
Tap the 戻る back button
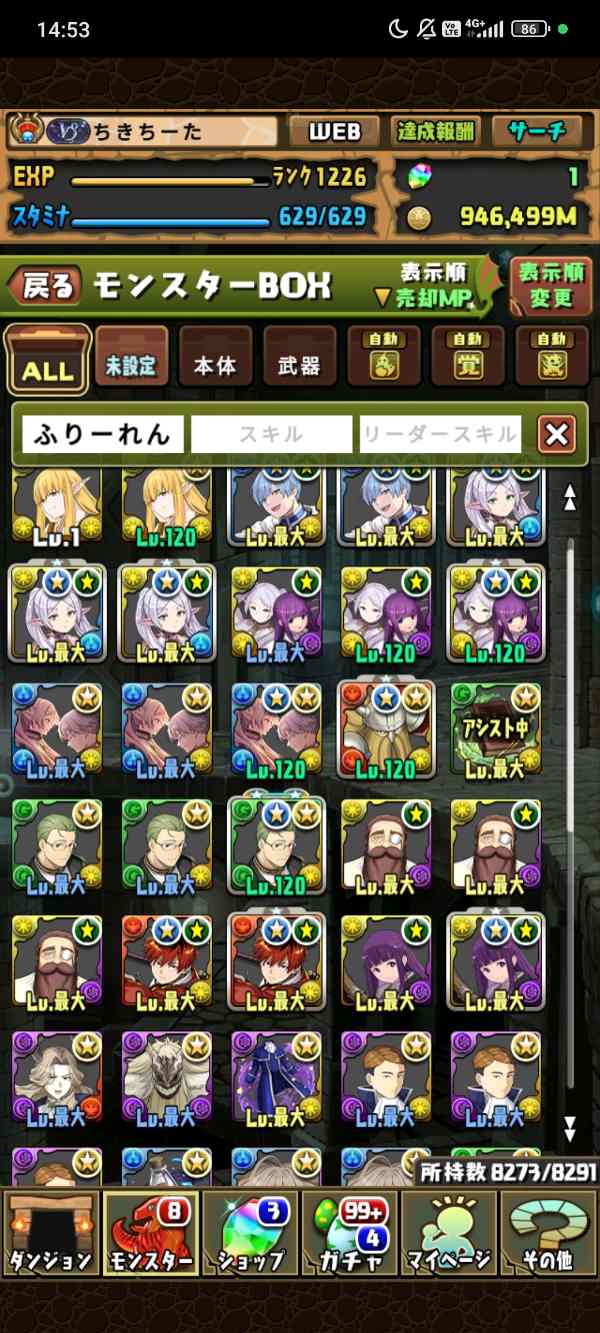[x=45, y=286]
